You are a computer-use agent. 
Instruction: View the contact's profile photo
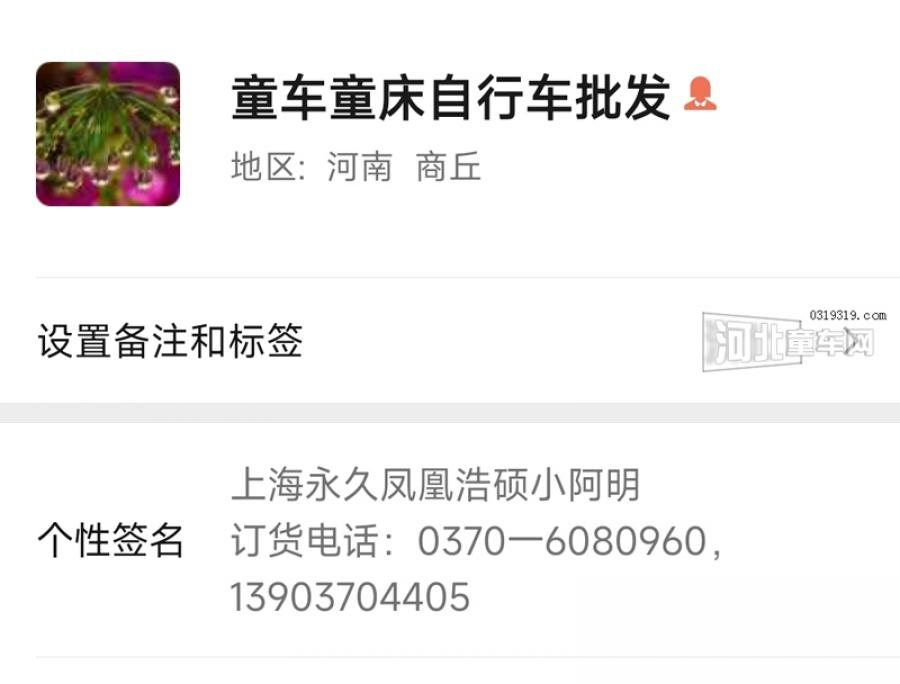tap(108, 134)
